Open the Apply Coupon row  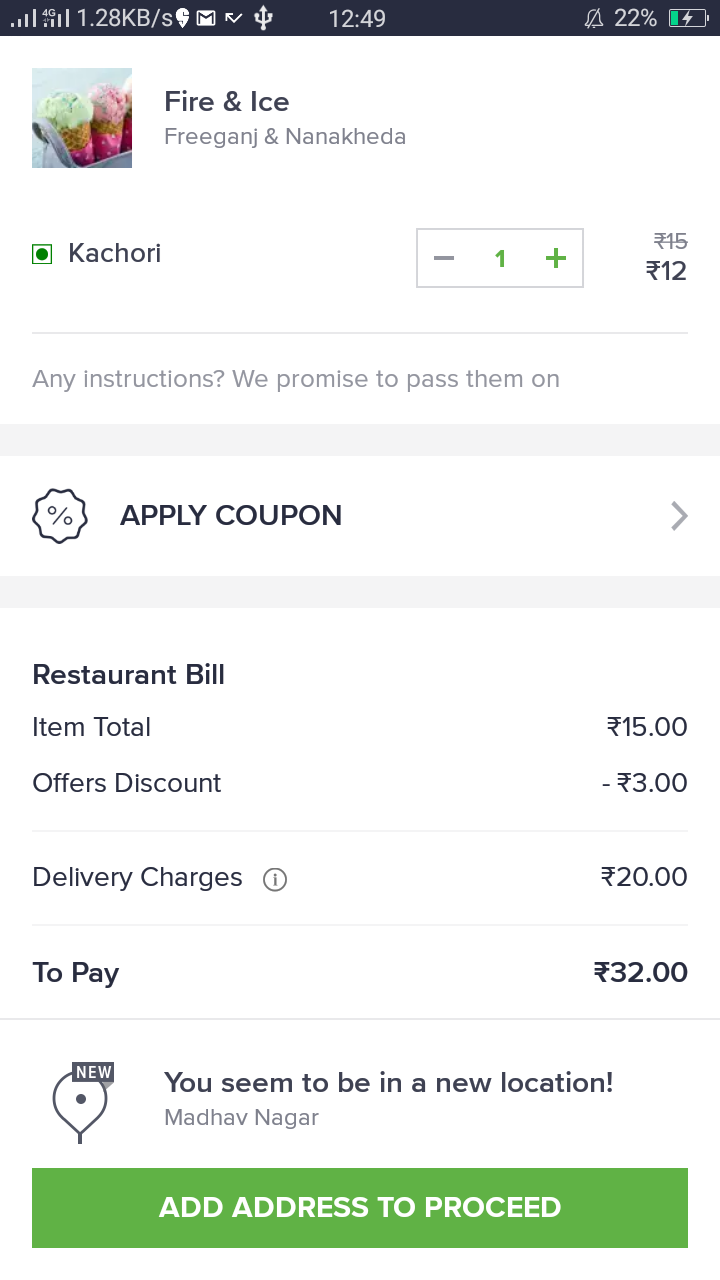360,516
